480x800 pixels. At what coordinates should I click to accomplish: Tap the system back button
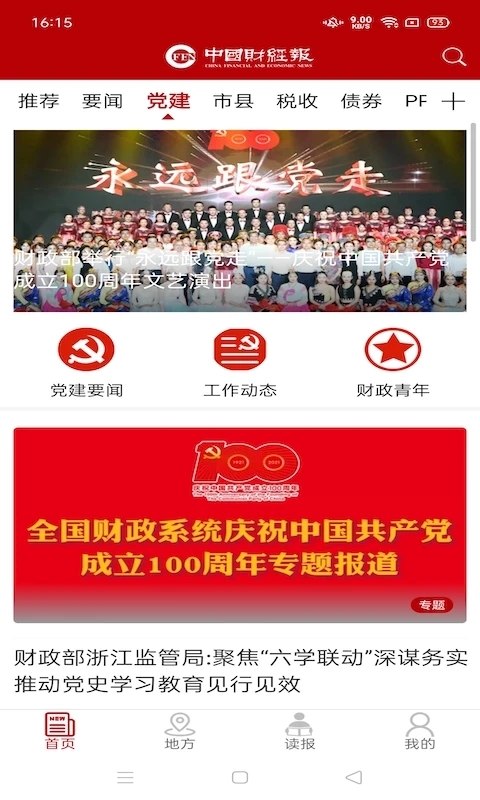pyautogui.click(x=354, y=777)
